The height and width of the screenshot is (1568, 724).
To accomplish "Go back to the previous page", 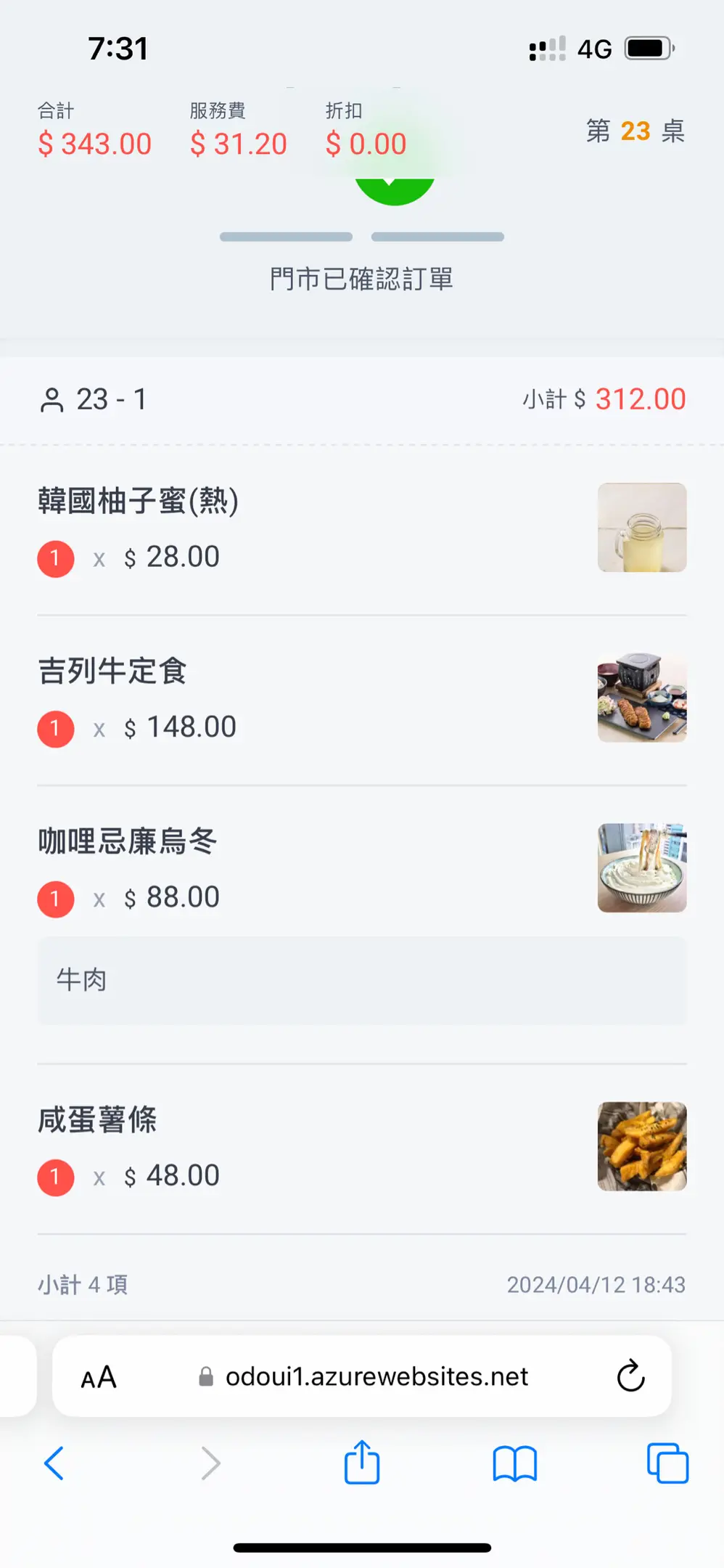I will (54, 1463).
